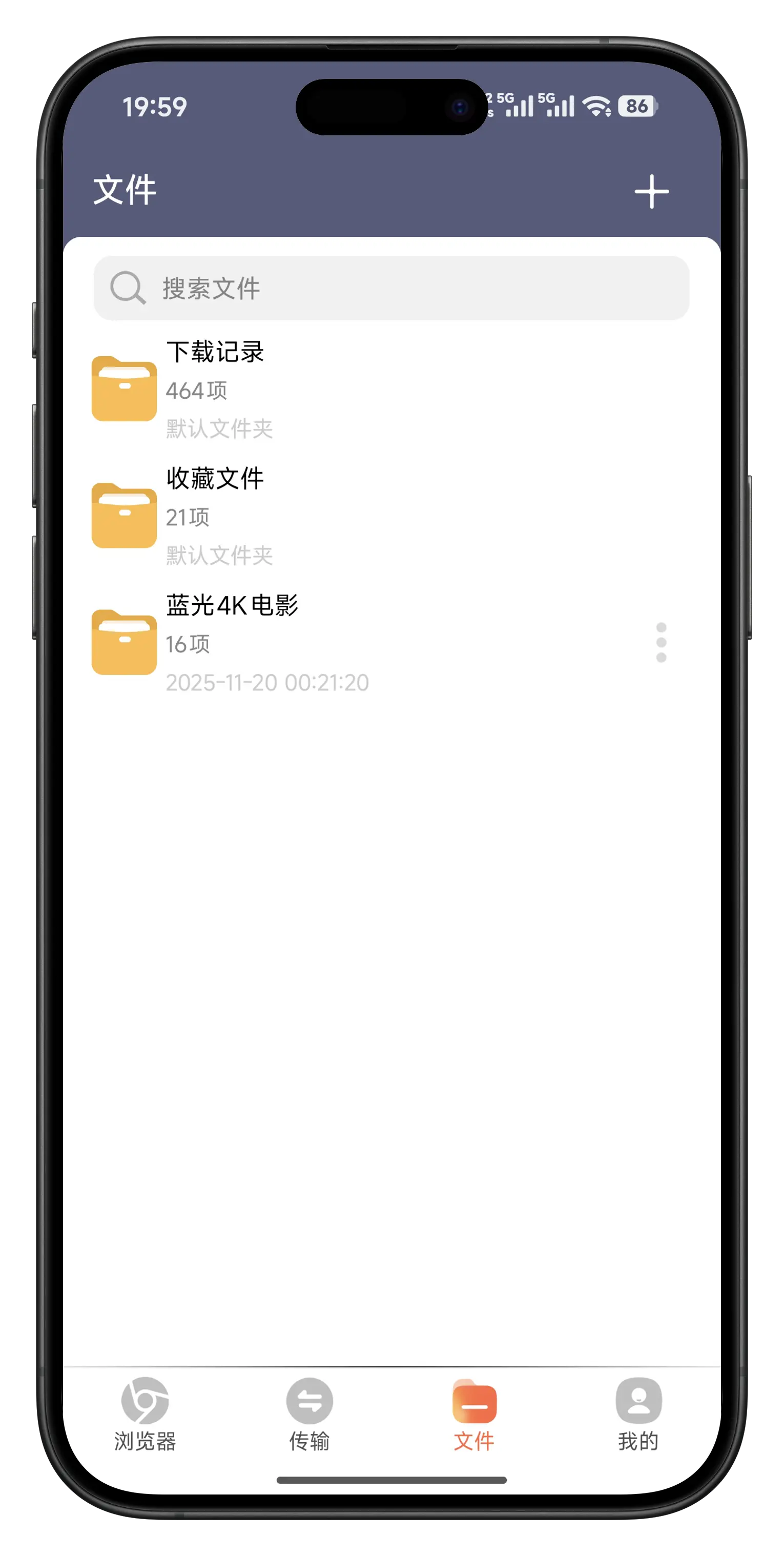Tap the plus icon to add a new folder
Image resolution: width=784 pixels, height=1556 pixels.
(x=651, y=192)
